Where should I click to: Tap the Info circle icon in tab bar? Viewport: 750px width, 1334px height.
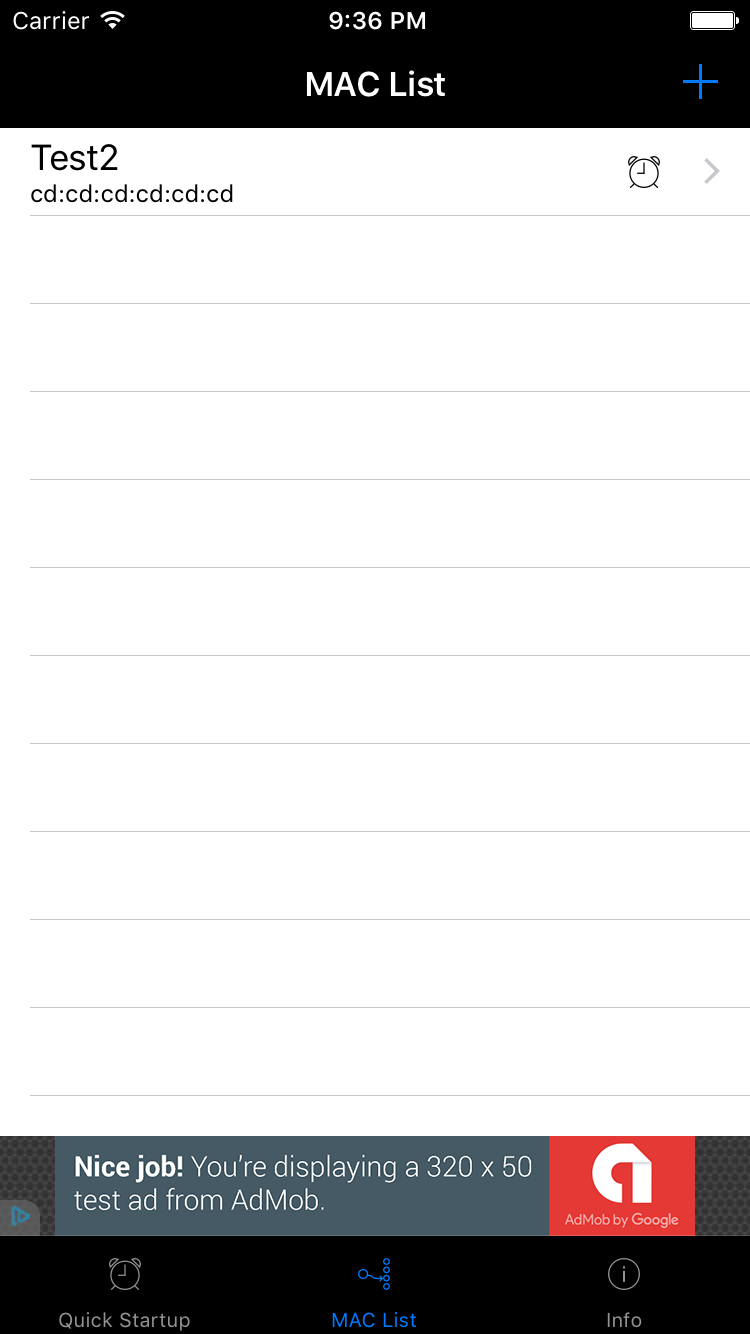[623, 1274]
